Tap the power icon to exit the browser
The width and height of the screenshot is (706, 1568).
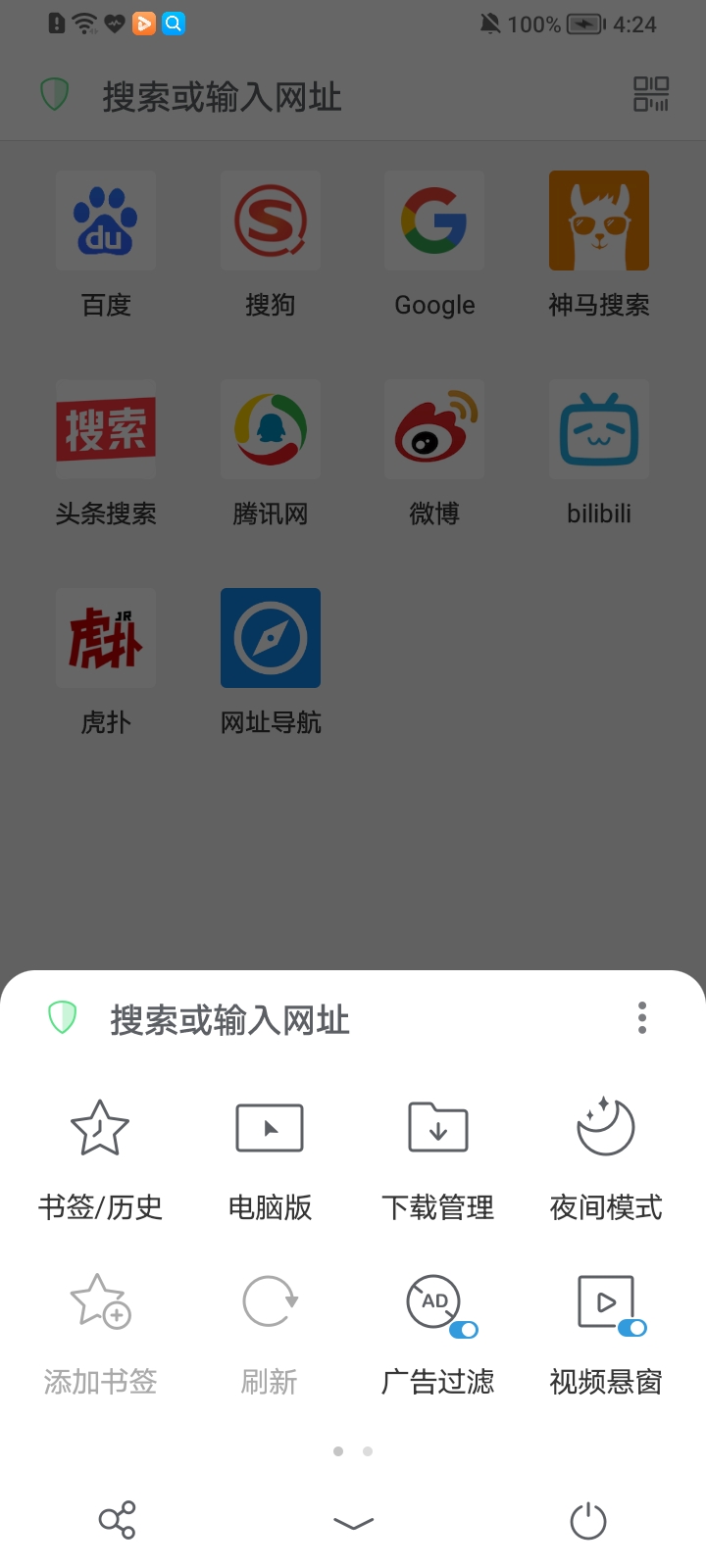point(588,1521)
